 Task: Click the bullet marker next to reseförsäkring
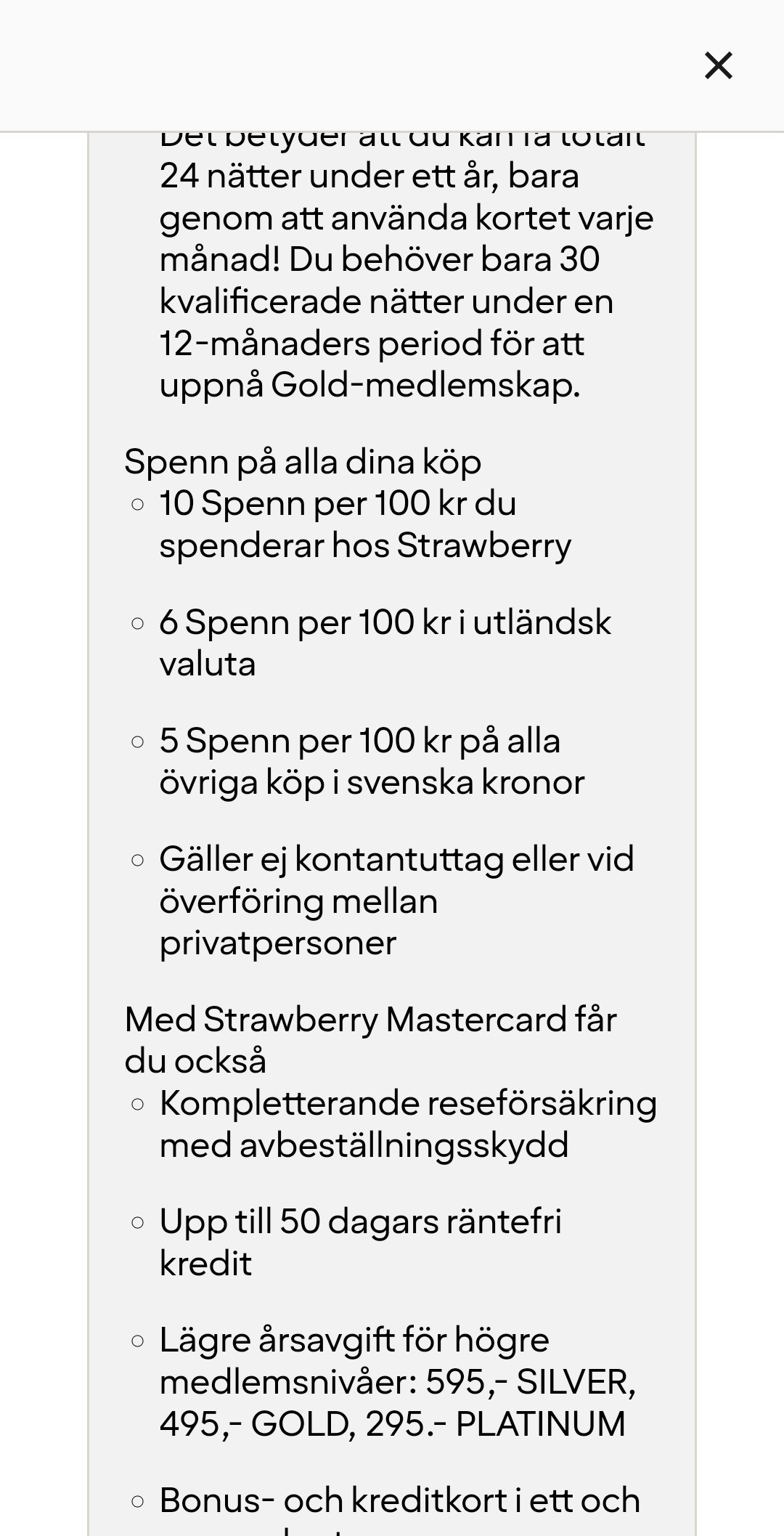[x=139, y=1103]
